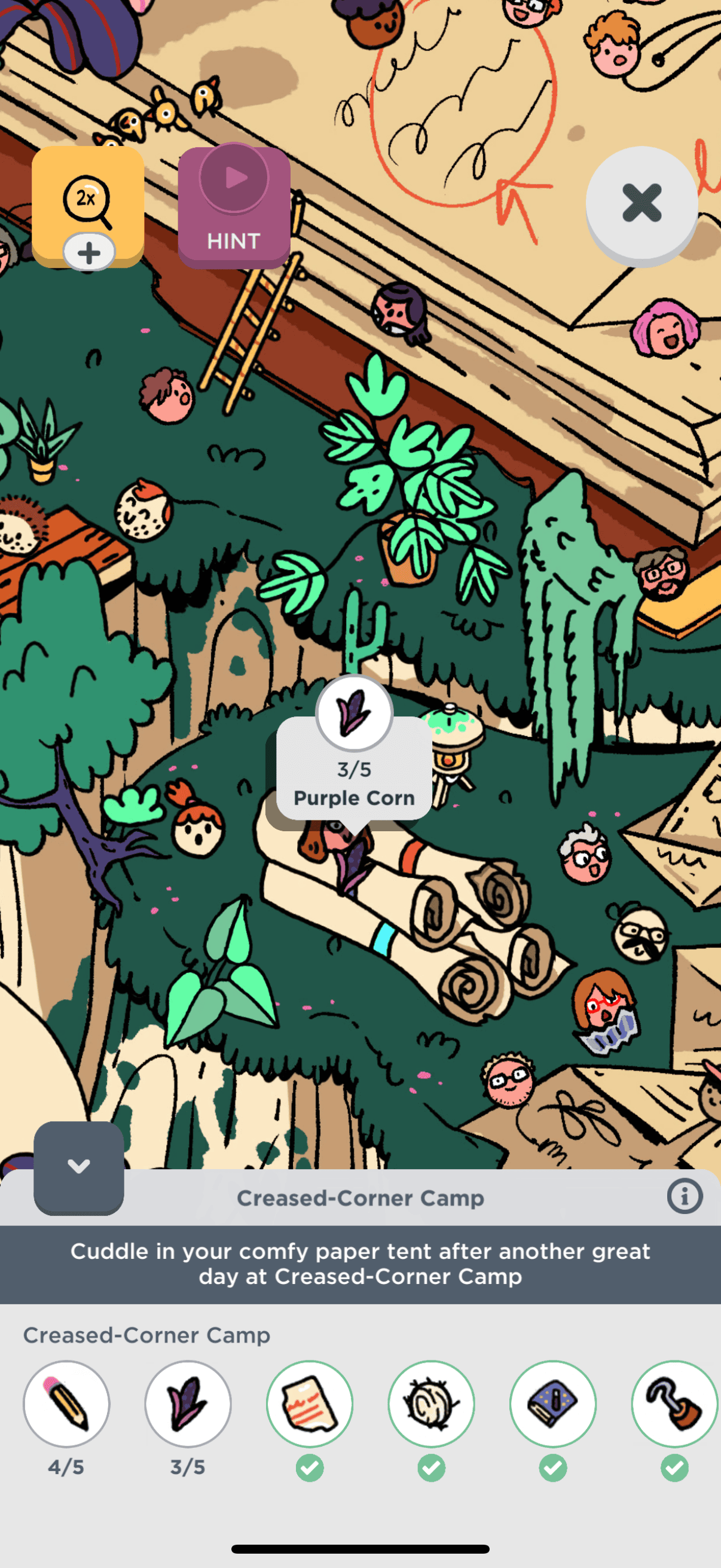Select the completed paper note item
Screen dimensions: 721x1568
(310, 1404)
